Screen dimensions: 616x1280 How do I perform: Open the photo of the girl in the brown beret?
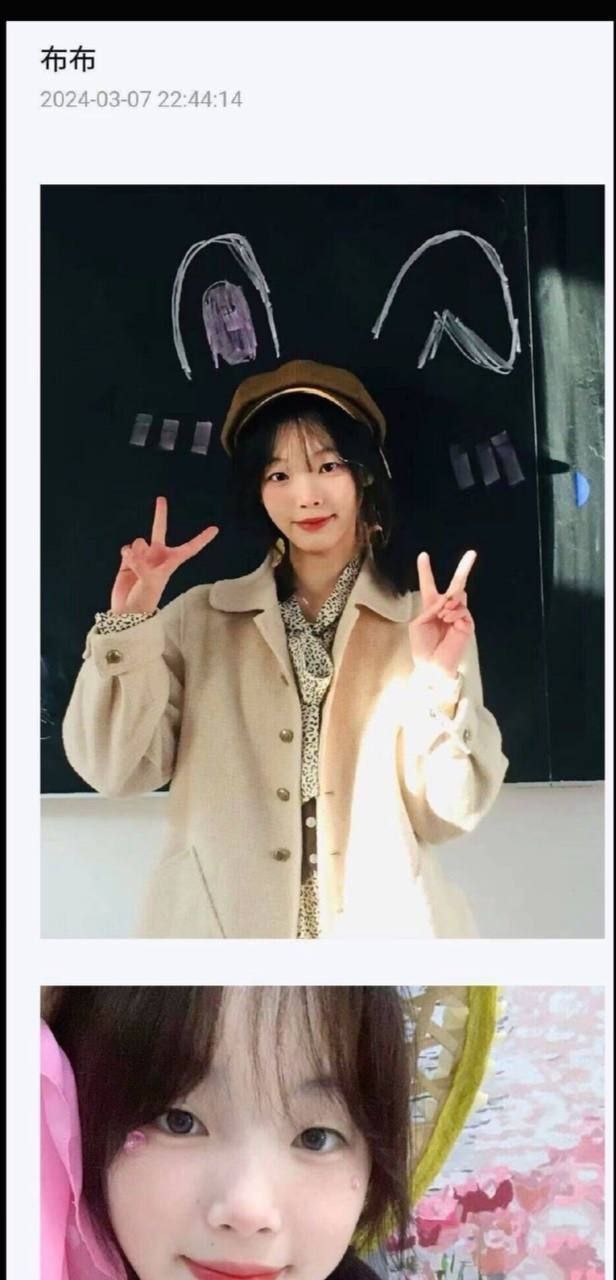(x=322, y=561)
